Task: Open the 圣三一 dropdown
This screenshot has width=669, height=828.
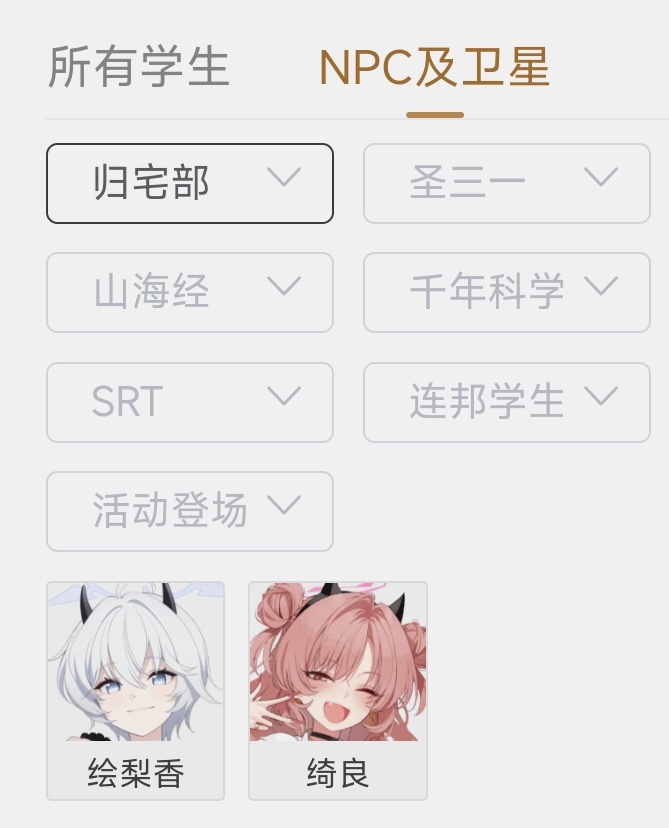Action: (506, 183)
